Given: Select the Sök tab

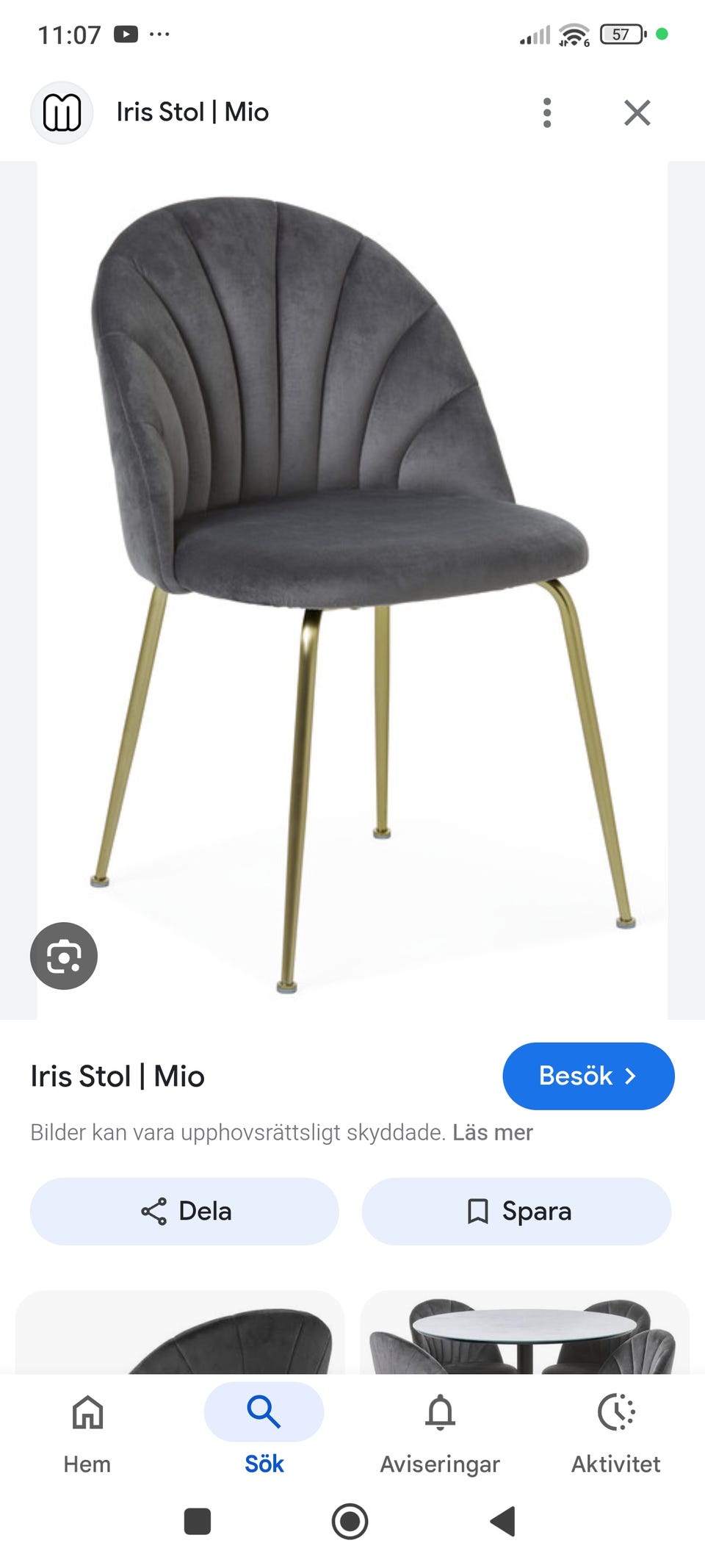Looking at the screenshot, I should click(x=264, y=1430).
